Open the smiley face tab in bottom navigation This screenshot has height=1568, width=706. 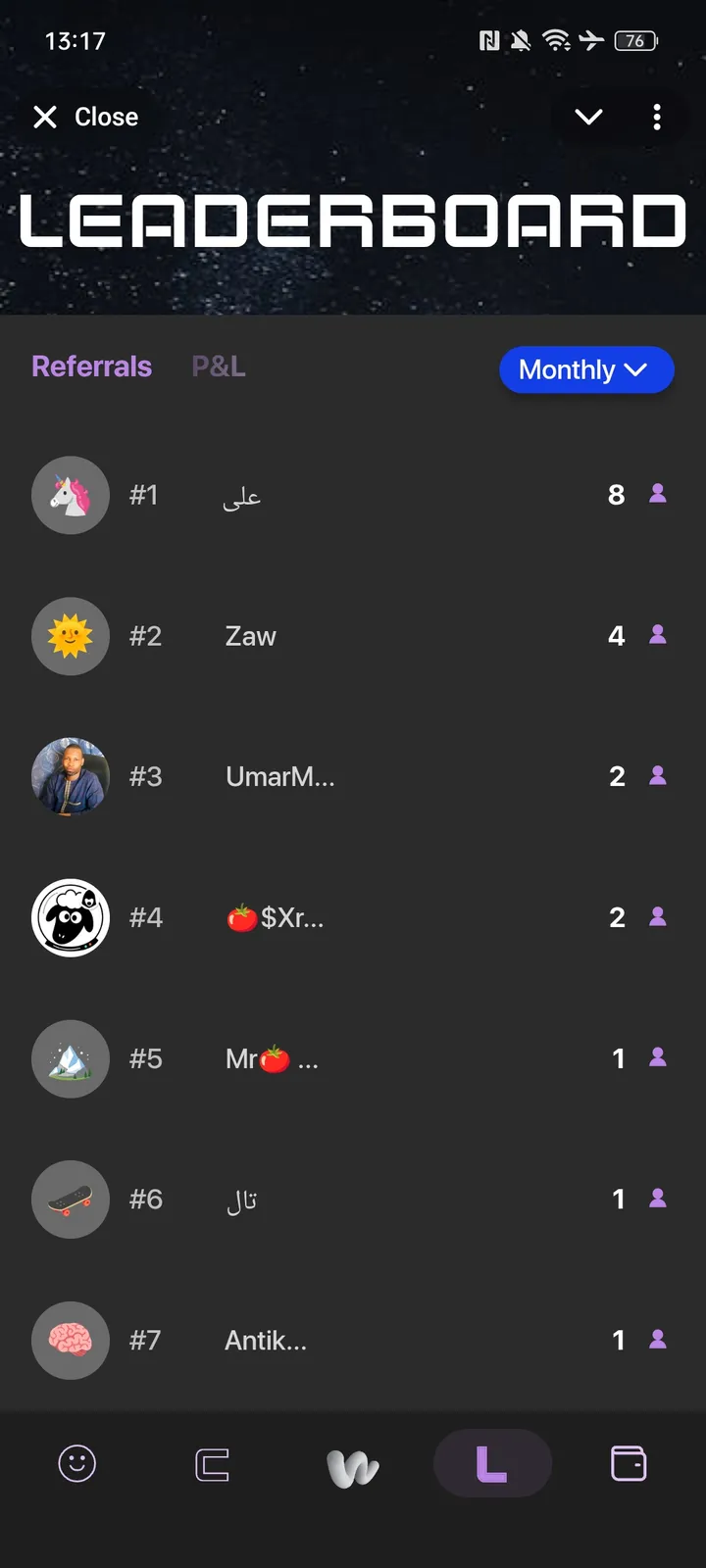coord(77,1464)
